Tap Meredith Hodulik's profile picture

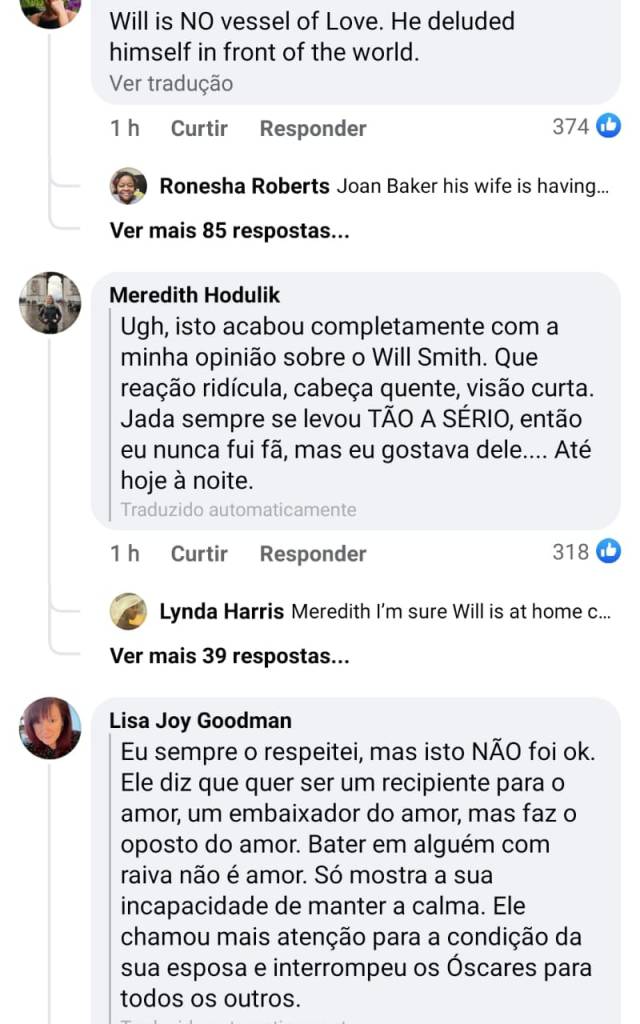[x=50, y=303]
